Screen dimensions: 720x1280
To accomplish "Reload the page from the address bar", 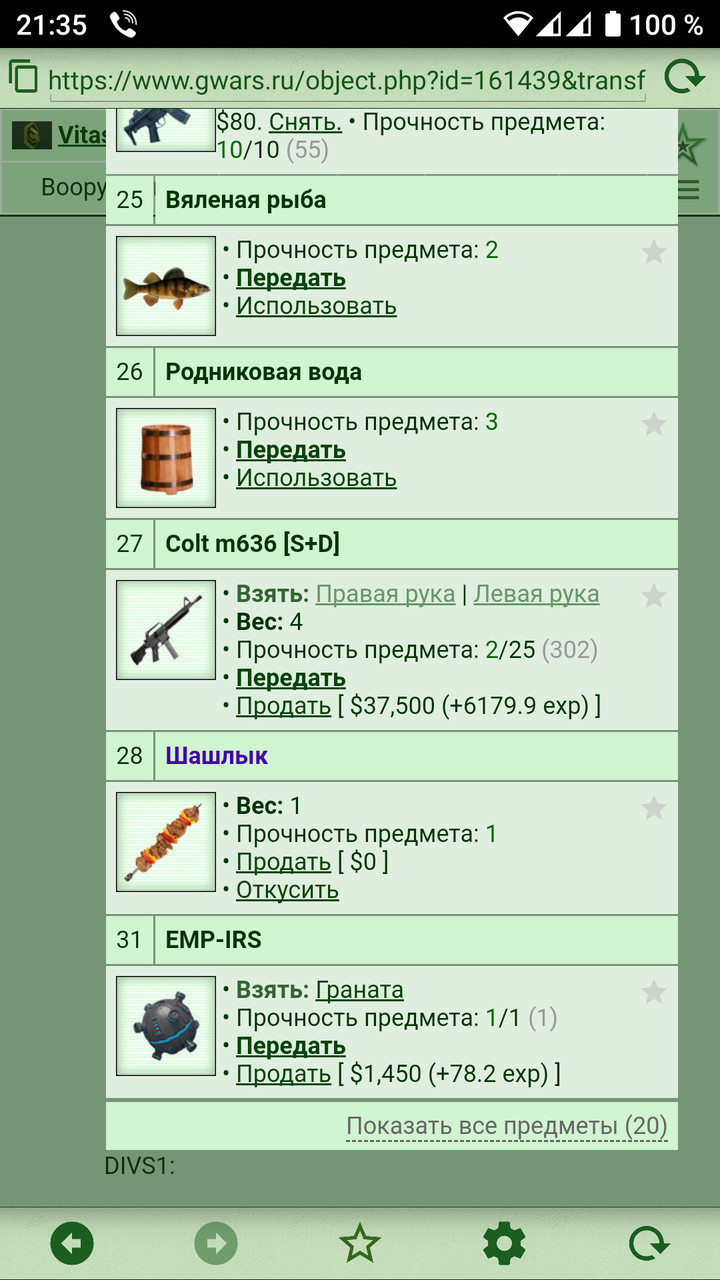I will click(x=685, y=78).
